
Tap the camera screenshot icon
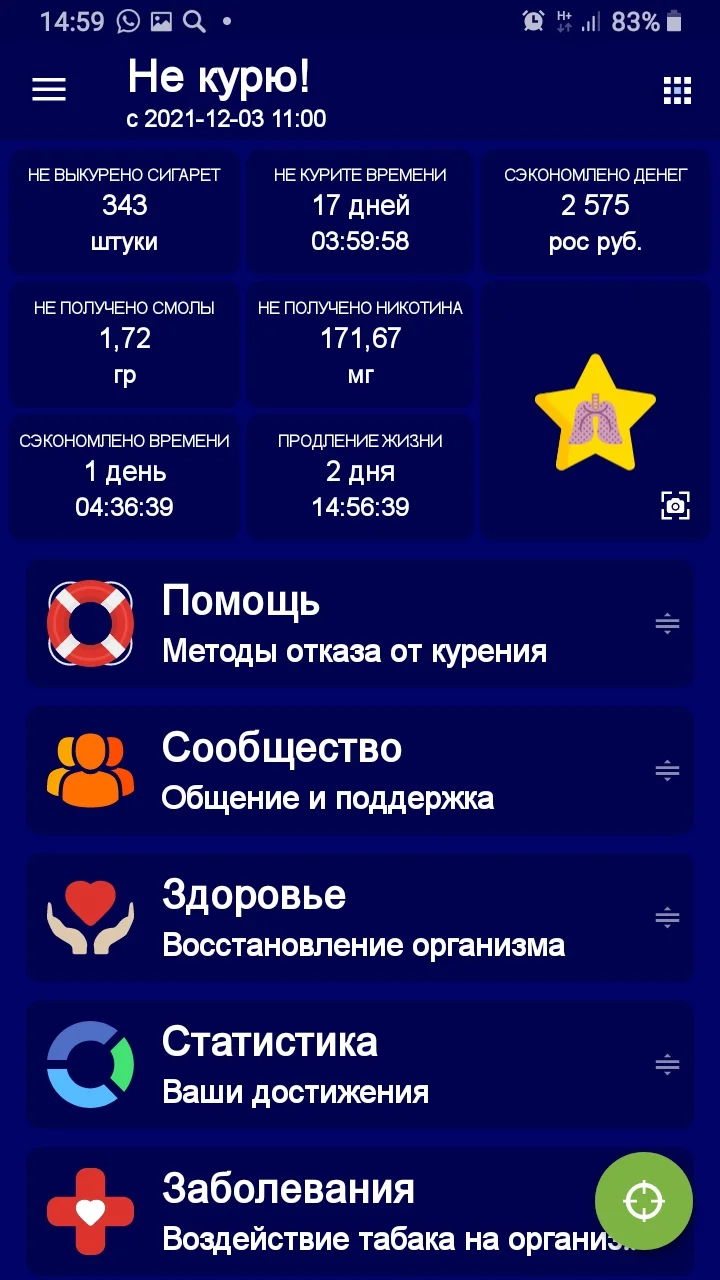(x=676, y=506)
